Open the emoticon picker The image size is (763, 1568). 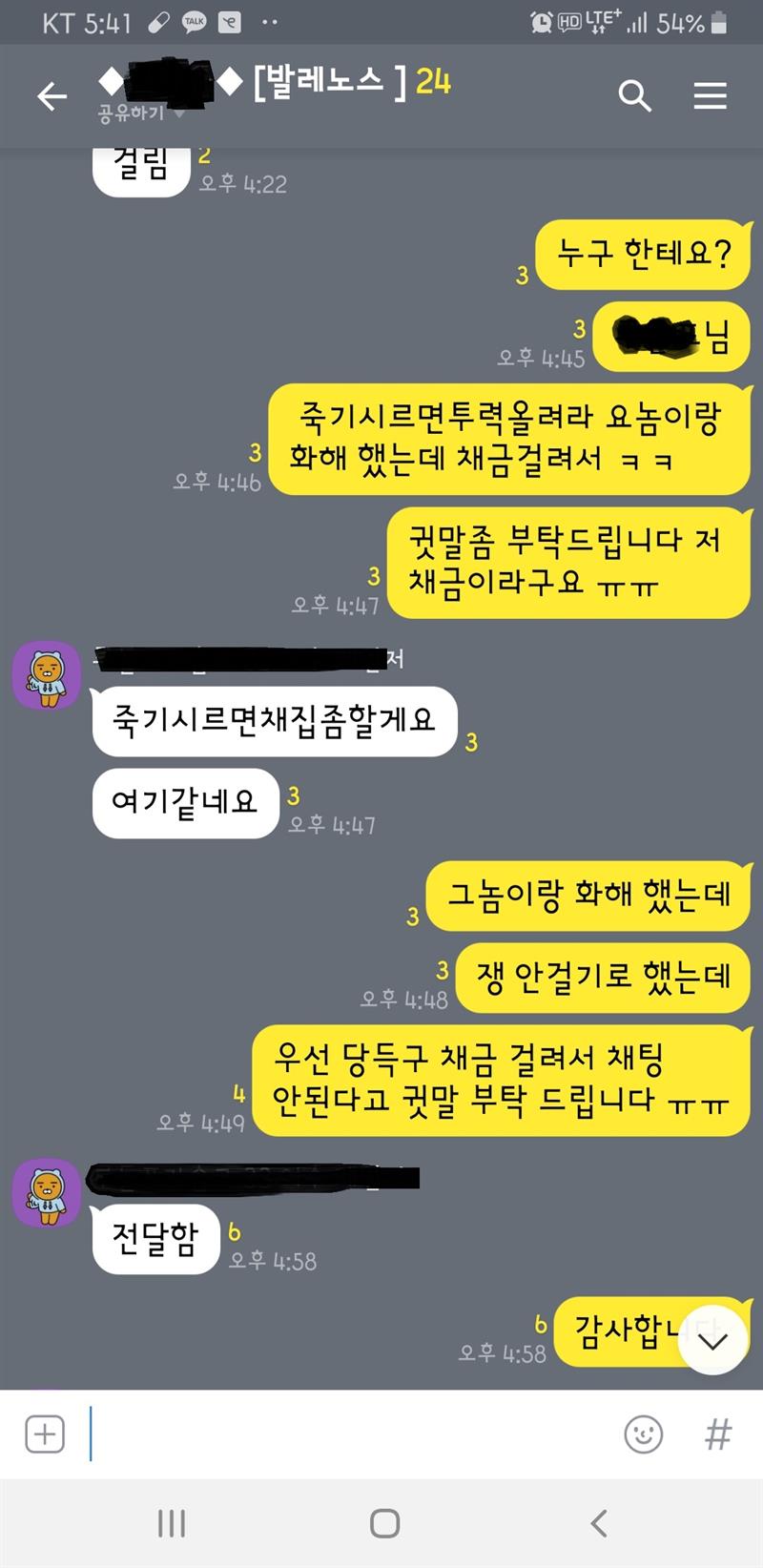tap(643, 1434)
